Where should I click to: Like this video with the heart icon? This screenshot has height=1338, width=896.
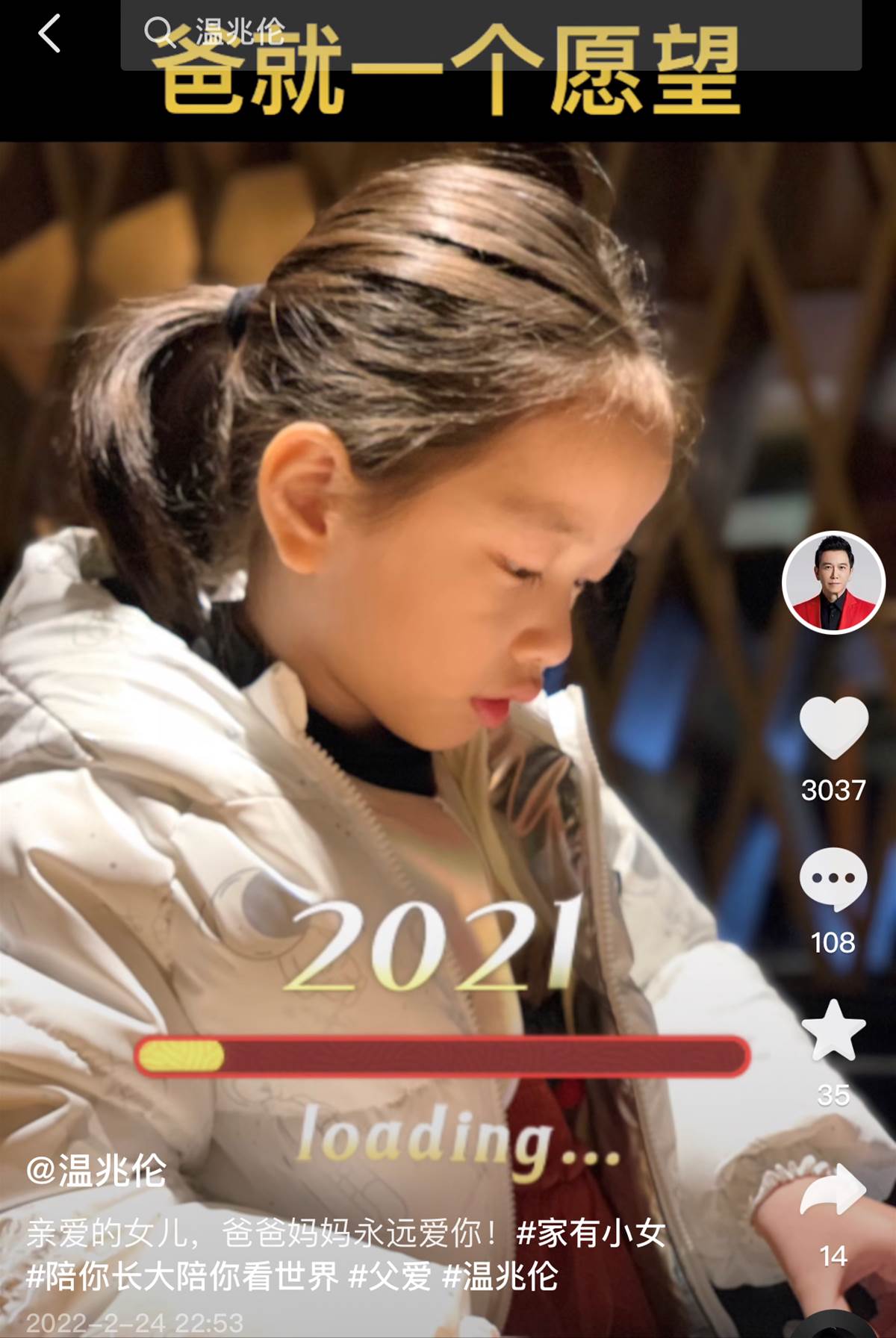point(833,726)
